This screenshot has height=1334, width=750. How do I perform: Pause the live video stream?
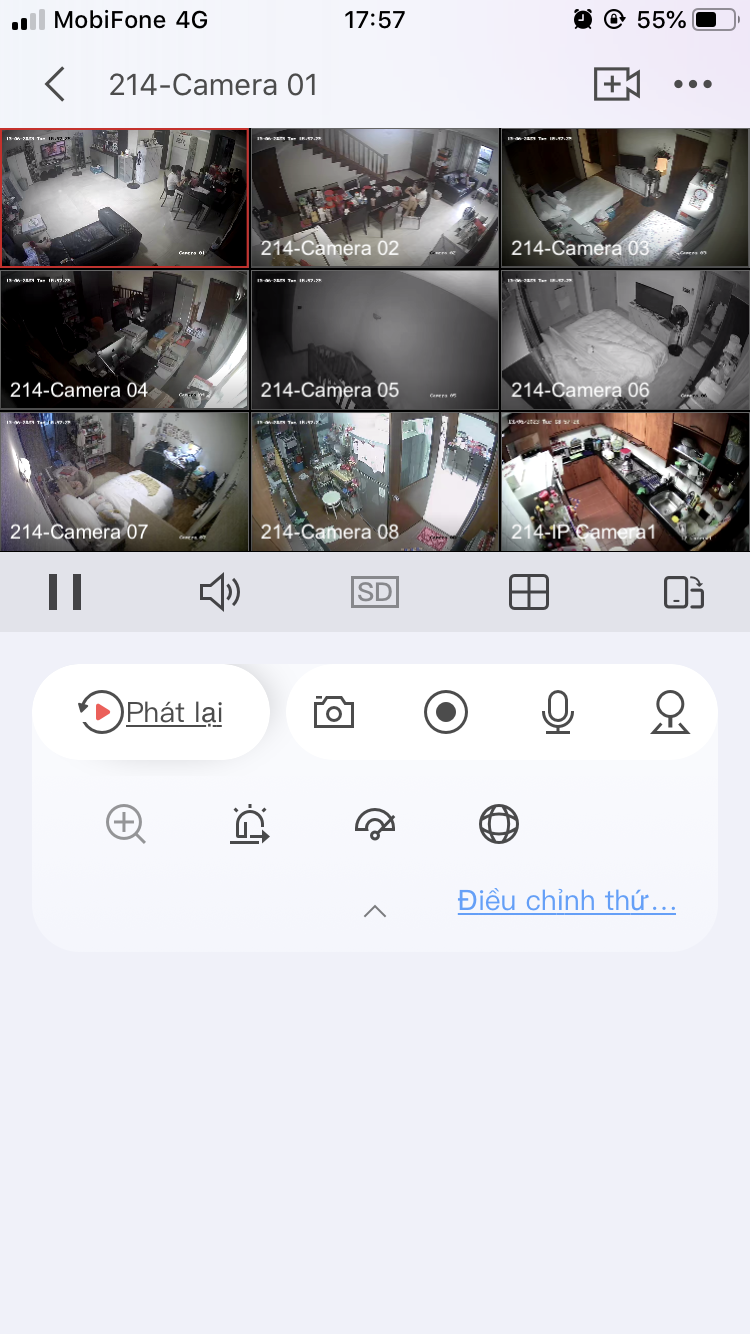tap(65, 592)
